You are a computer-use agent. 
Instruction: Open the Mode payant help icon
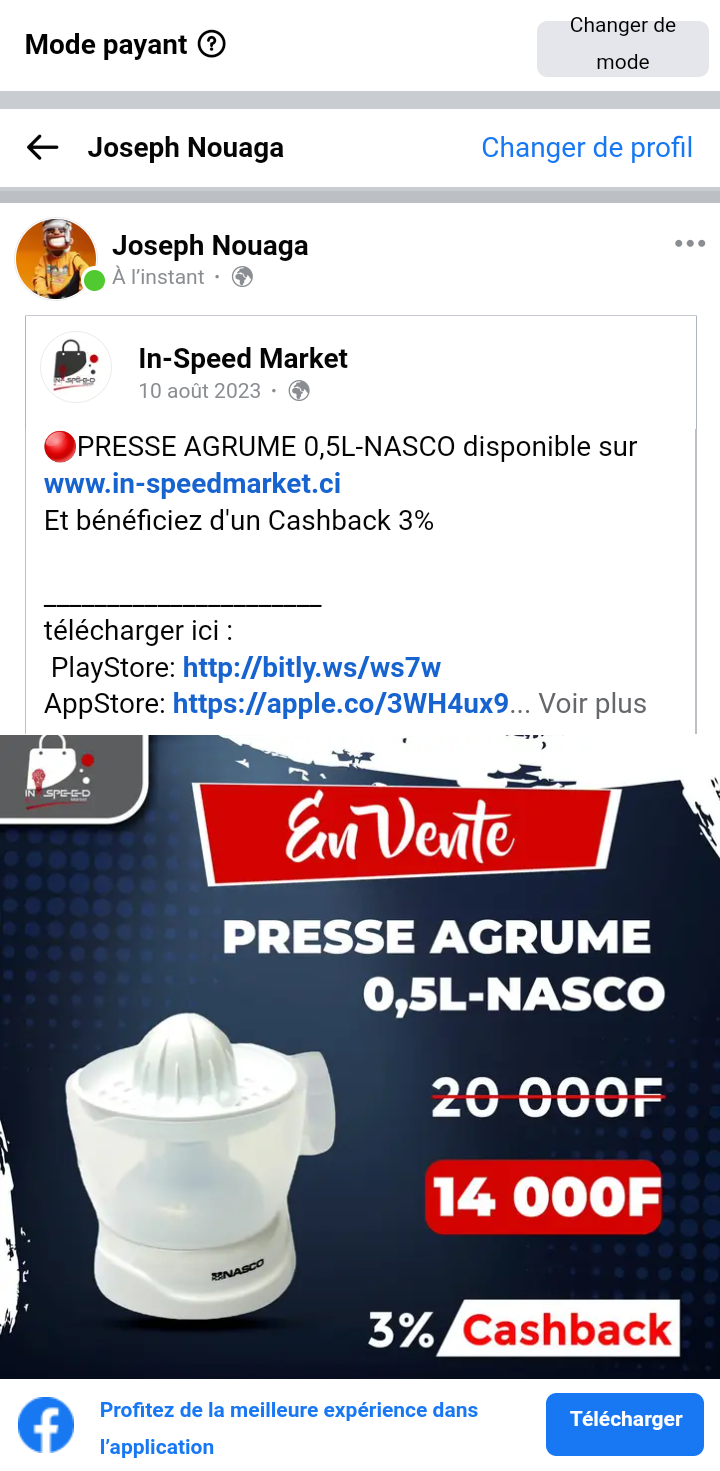tap(212, 45)
